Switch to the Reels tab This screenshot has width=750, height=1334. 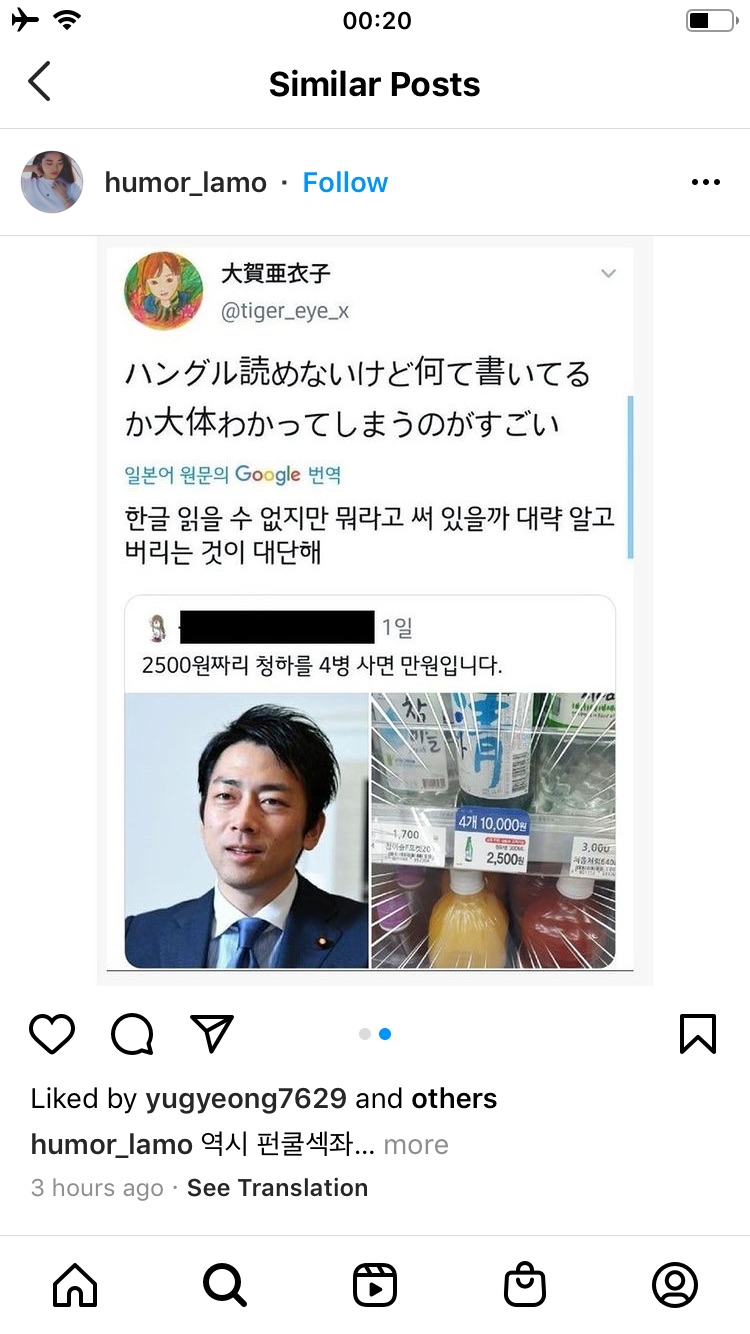coord(375,1285)
